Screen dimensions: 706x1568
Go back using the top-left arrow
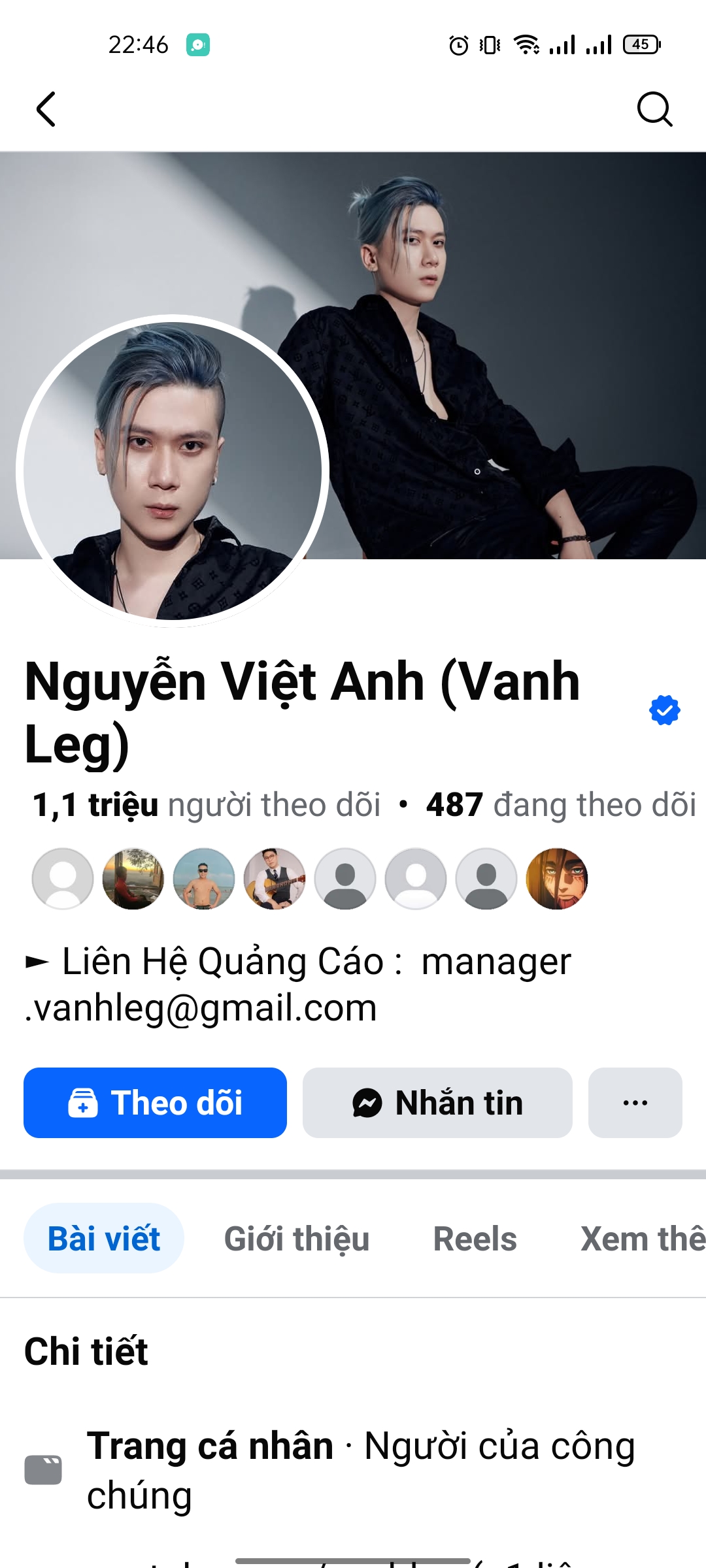(46, 108)
